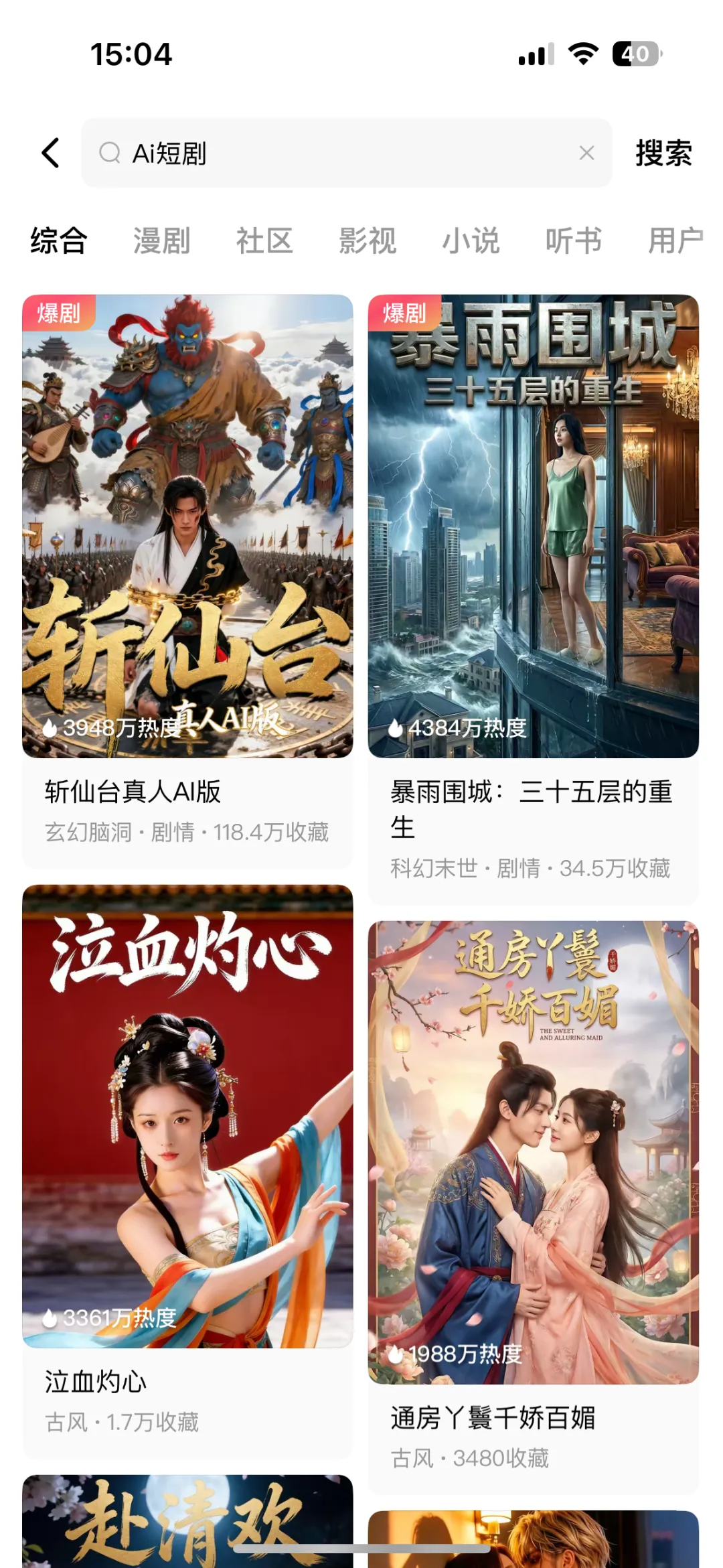Clear the search text
Image resolution: width=723 pixels, height=1568 pixels.
586,153
